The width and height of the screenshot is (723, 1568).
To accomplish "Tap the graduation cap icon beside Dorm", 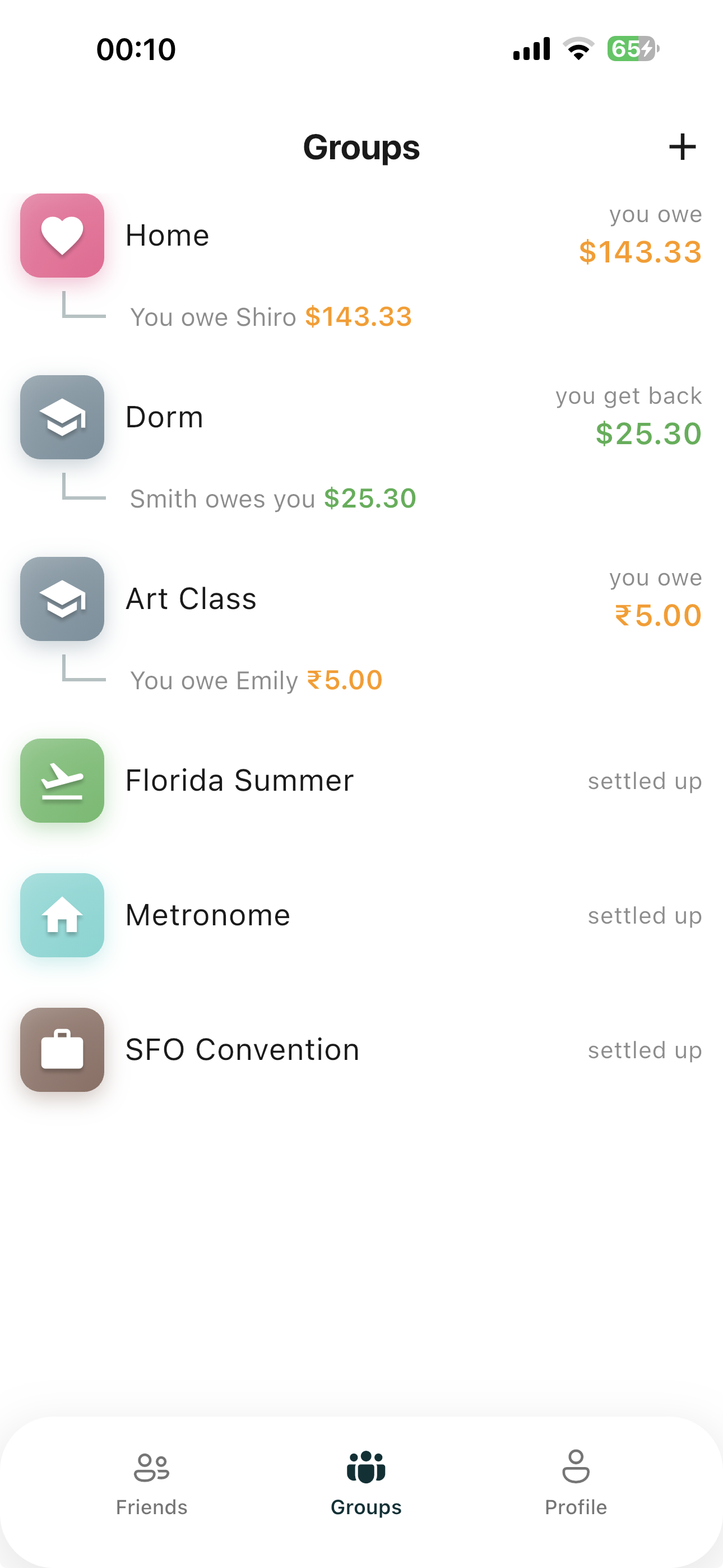I will coord(62,417).
